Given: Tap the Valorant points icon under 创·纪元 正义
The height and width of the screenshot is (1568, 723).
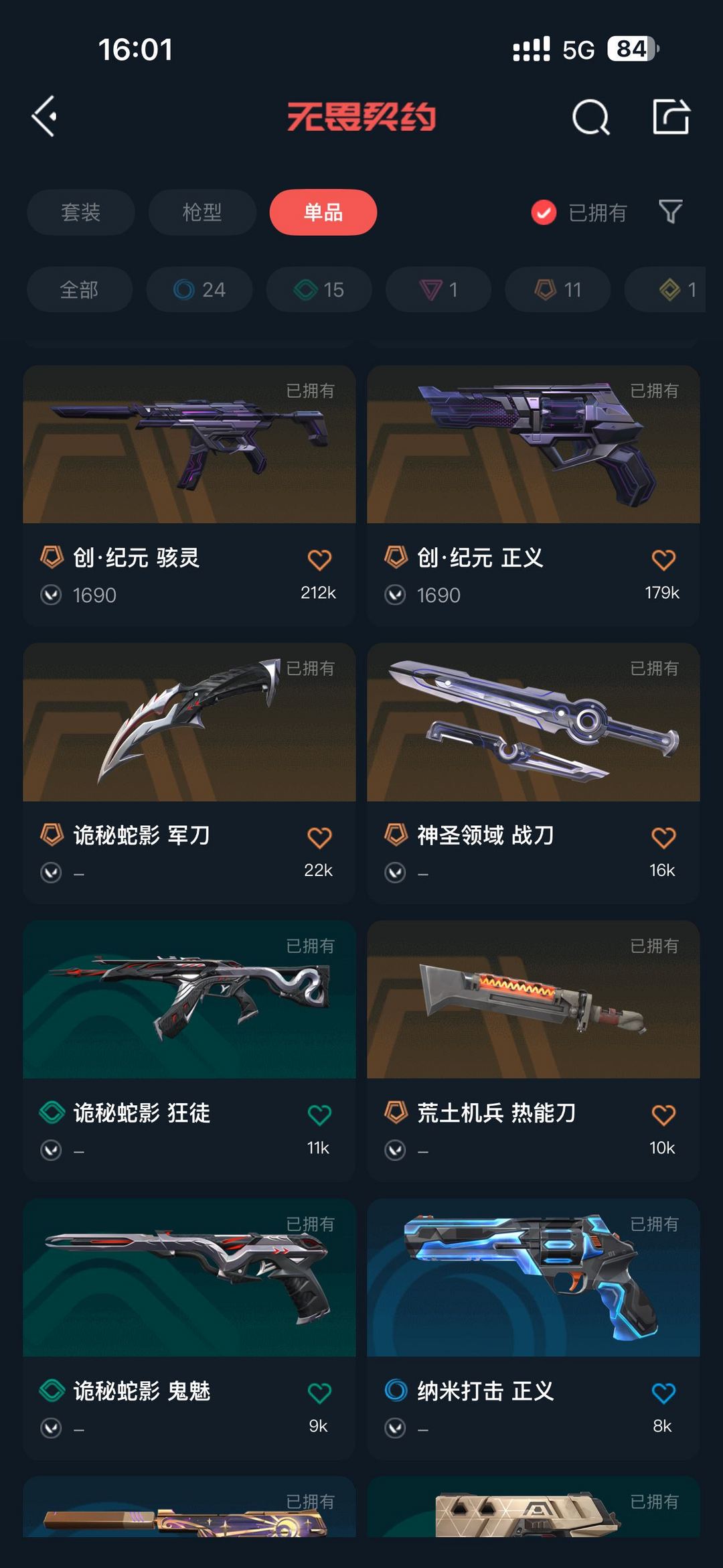Looking at the screenshot, I should [x=396, y=594].
